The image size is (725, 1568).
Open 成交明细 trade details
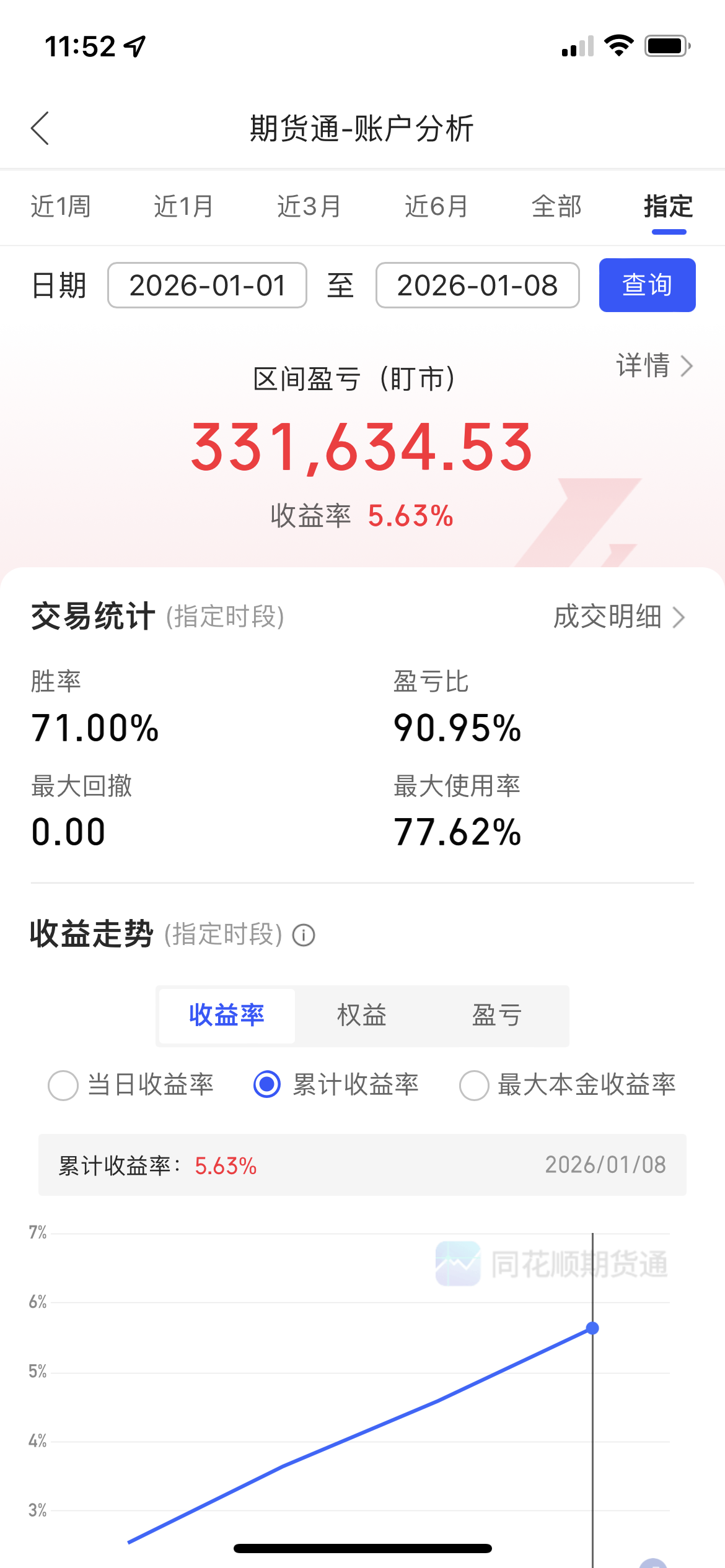coord(618,617)
